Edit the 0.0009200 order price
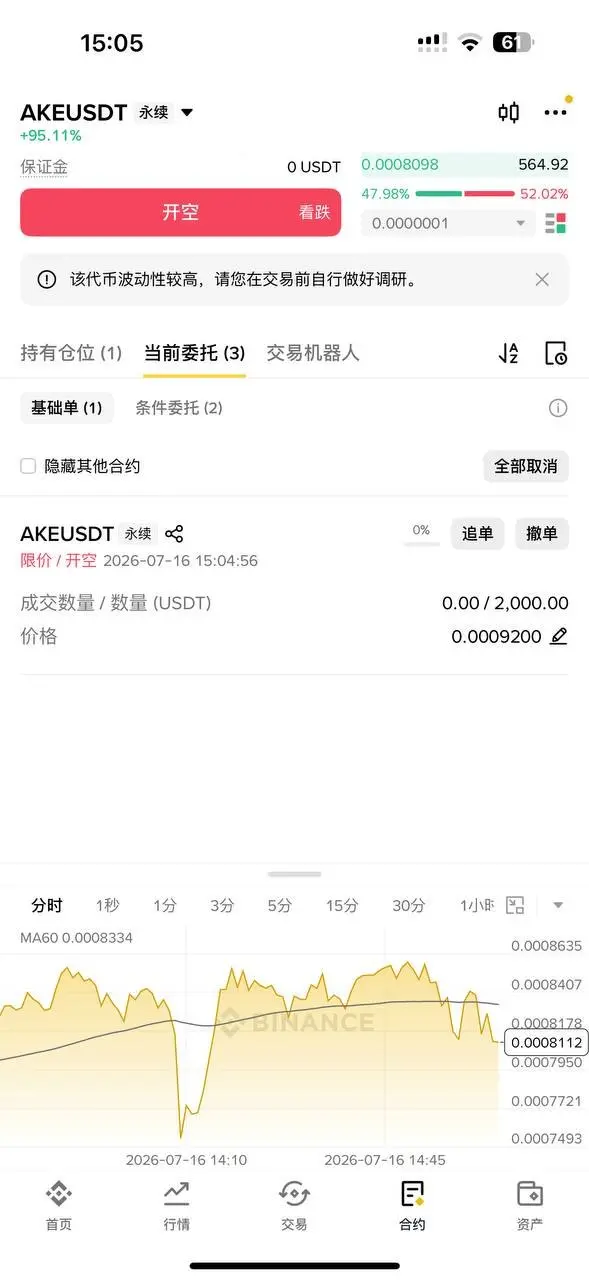589x1280 pixels. [559, 636]
